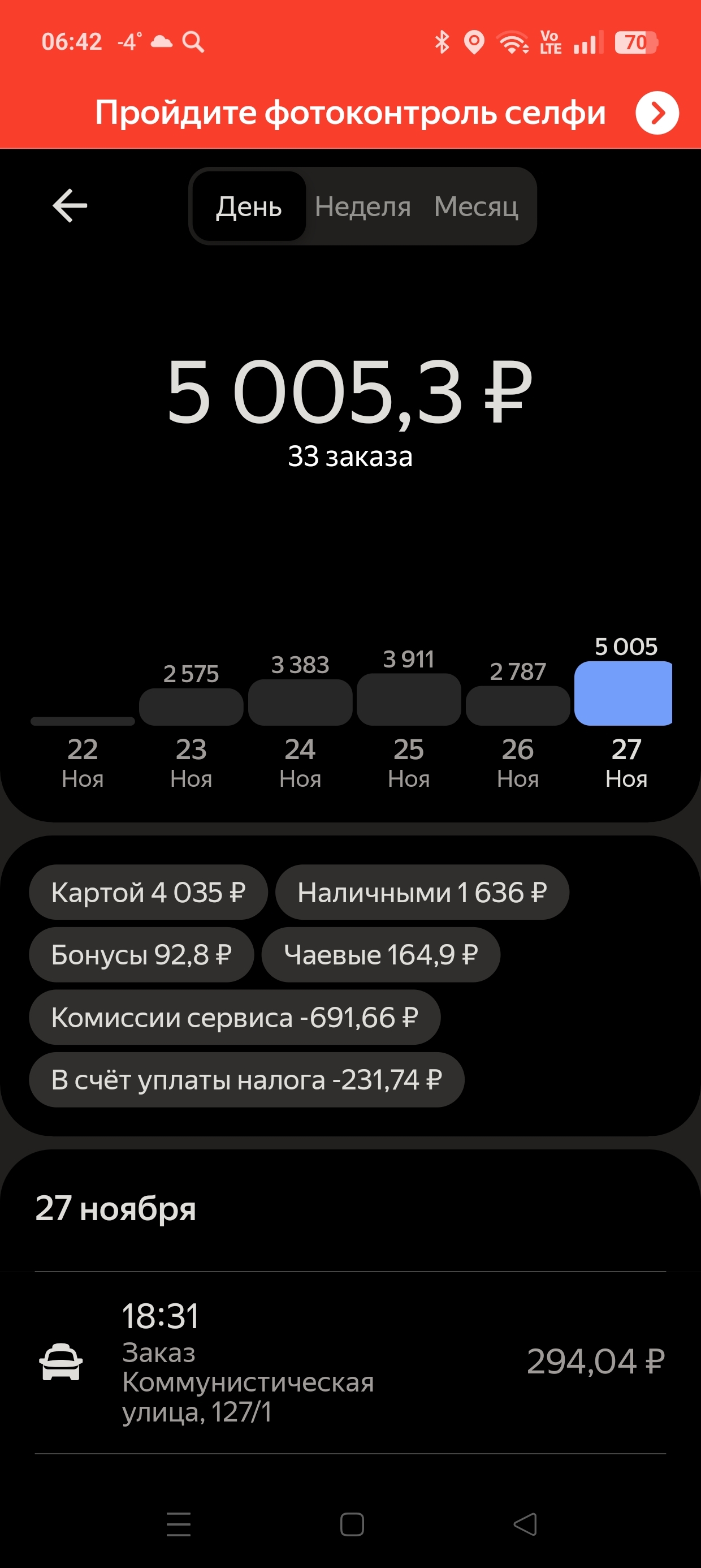Select the 23 Ноя bar
Screen dimensions: 701x1568
[x=191, y=707]
